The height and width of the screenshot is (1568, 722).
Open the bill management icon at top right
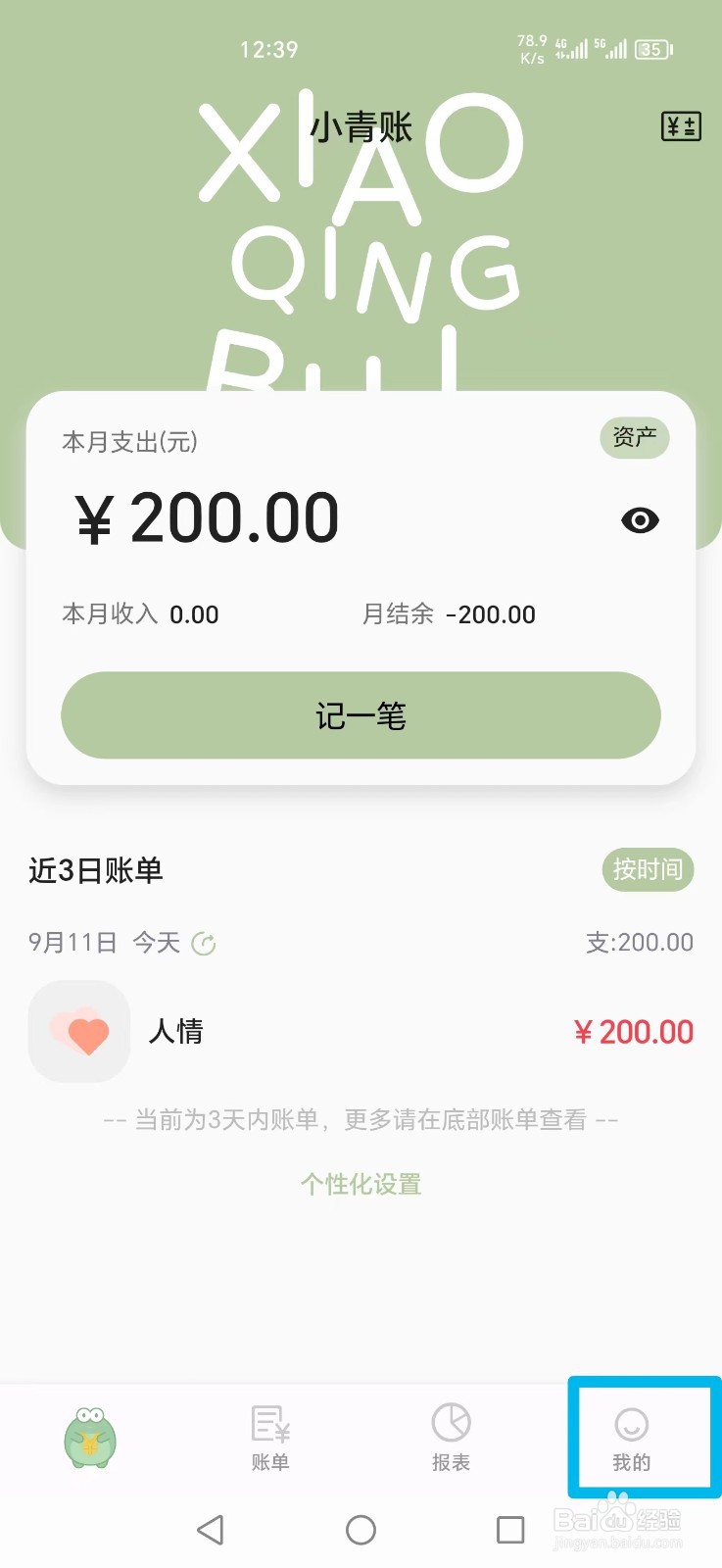(681, 126)
